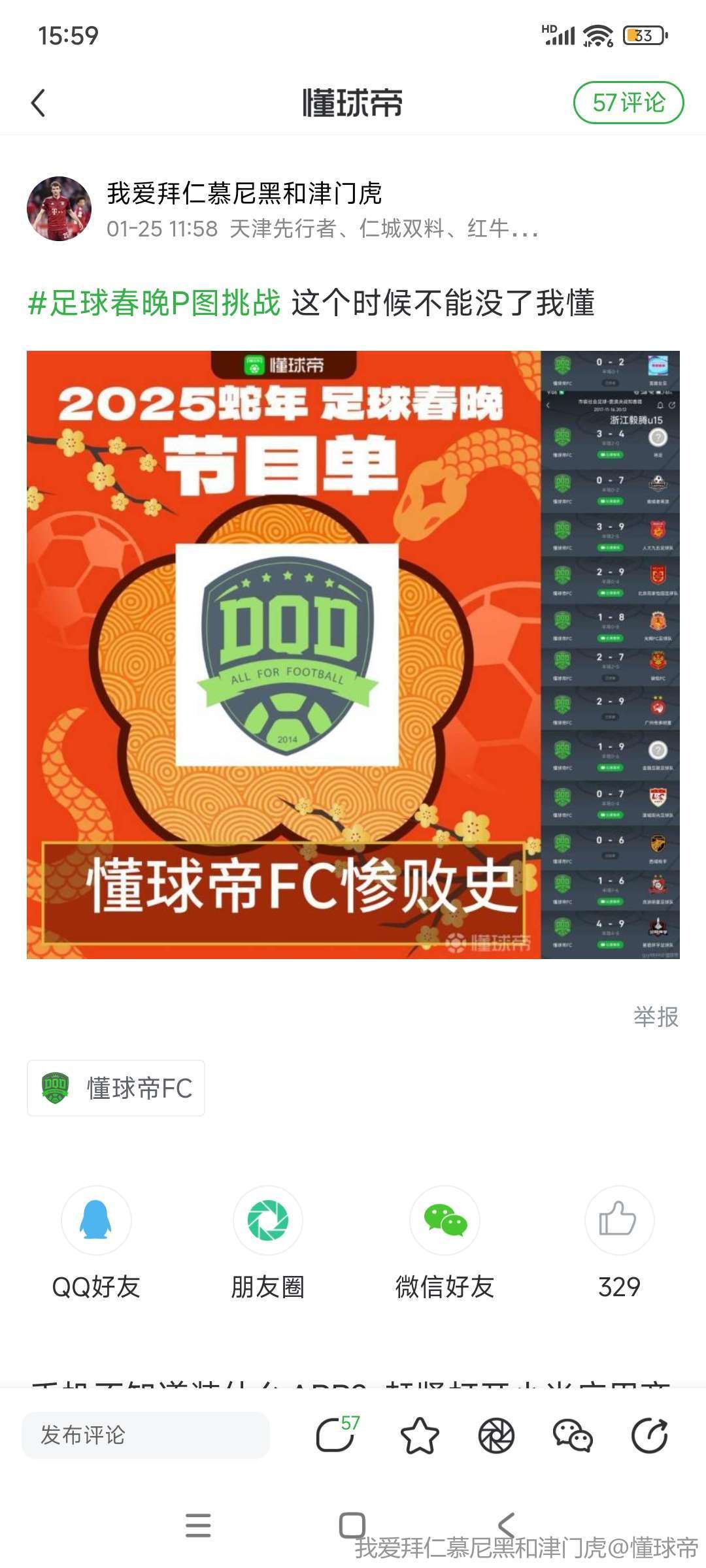Screen dimensions: 706x1568
Task: Share the post to 微信好友
Action: (445, 1220)
